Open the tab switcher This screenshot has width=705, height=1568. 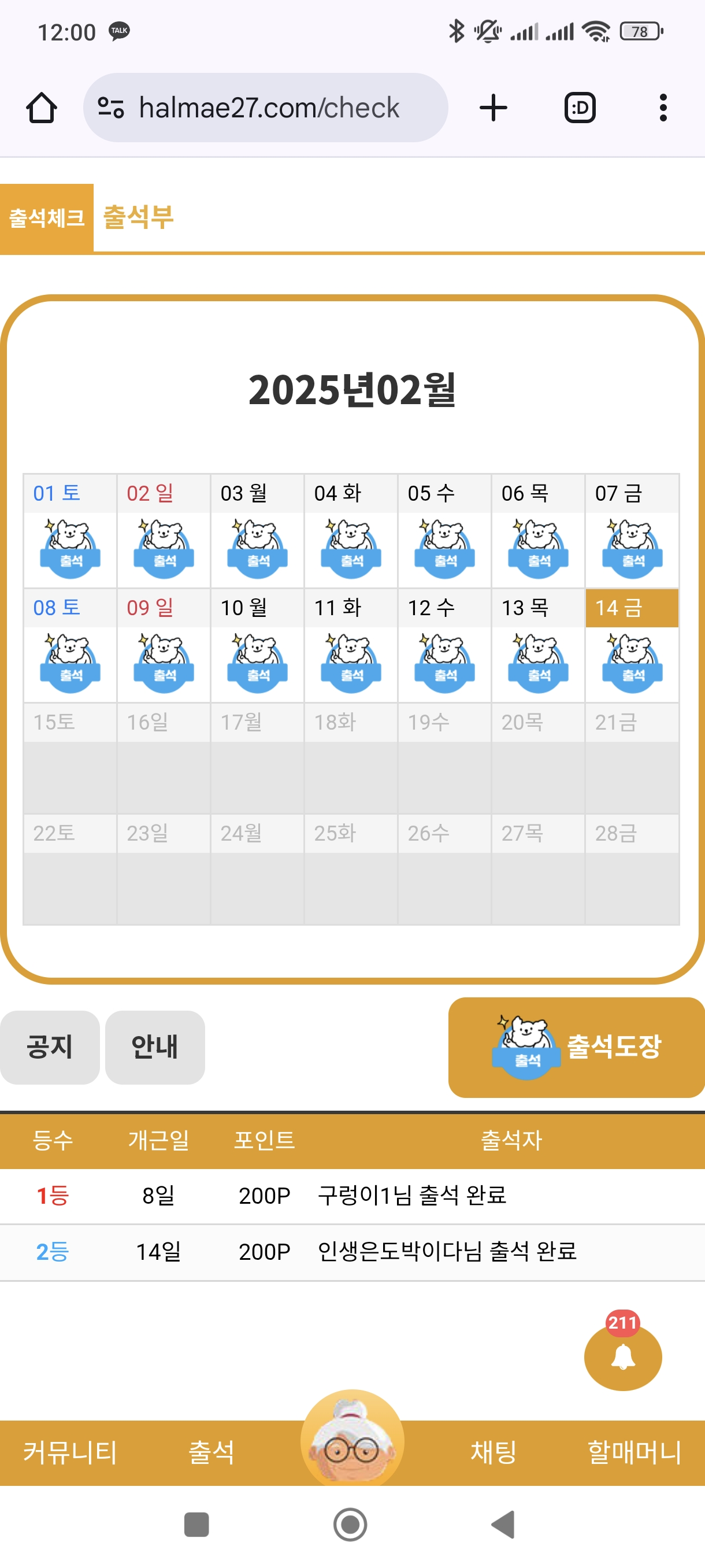(579, 108)
